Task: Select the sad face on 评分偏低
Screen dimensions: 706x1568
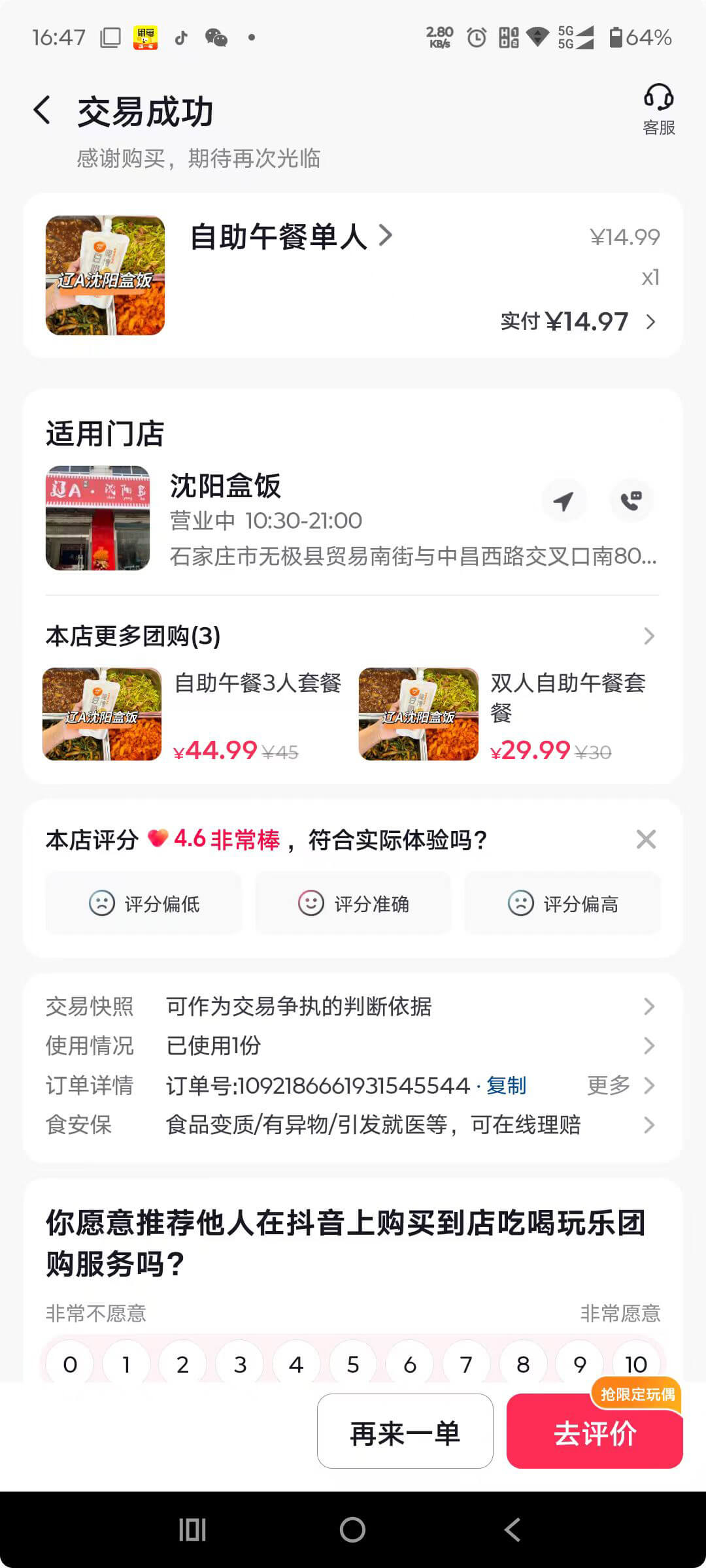Action: click(144, 904)
